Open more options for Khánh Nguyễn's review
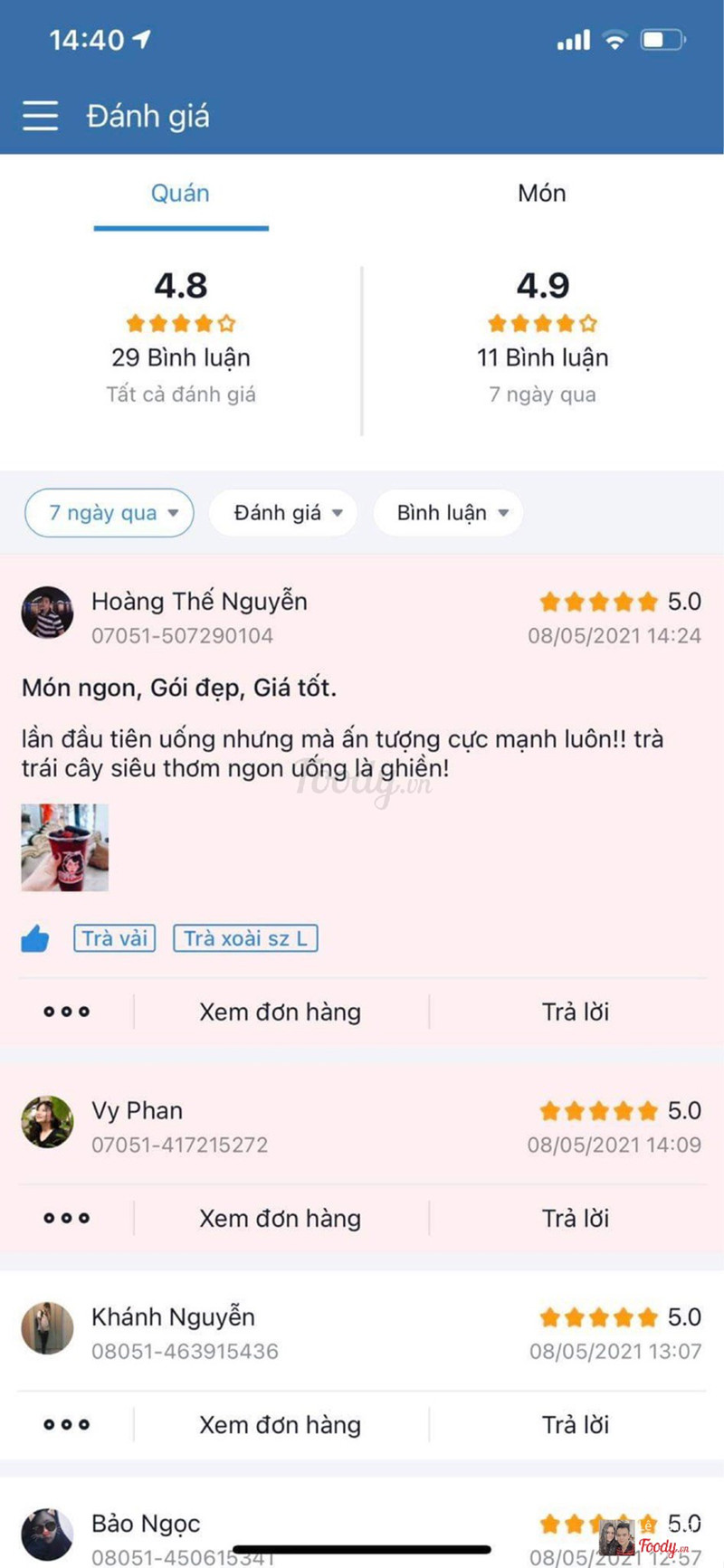This screenshot has height=1568, width=724. point(67,1424)
